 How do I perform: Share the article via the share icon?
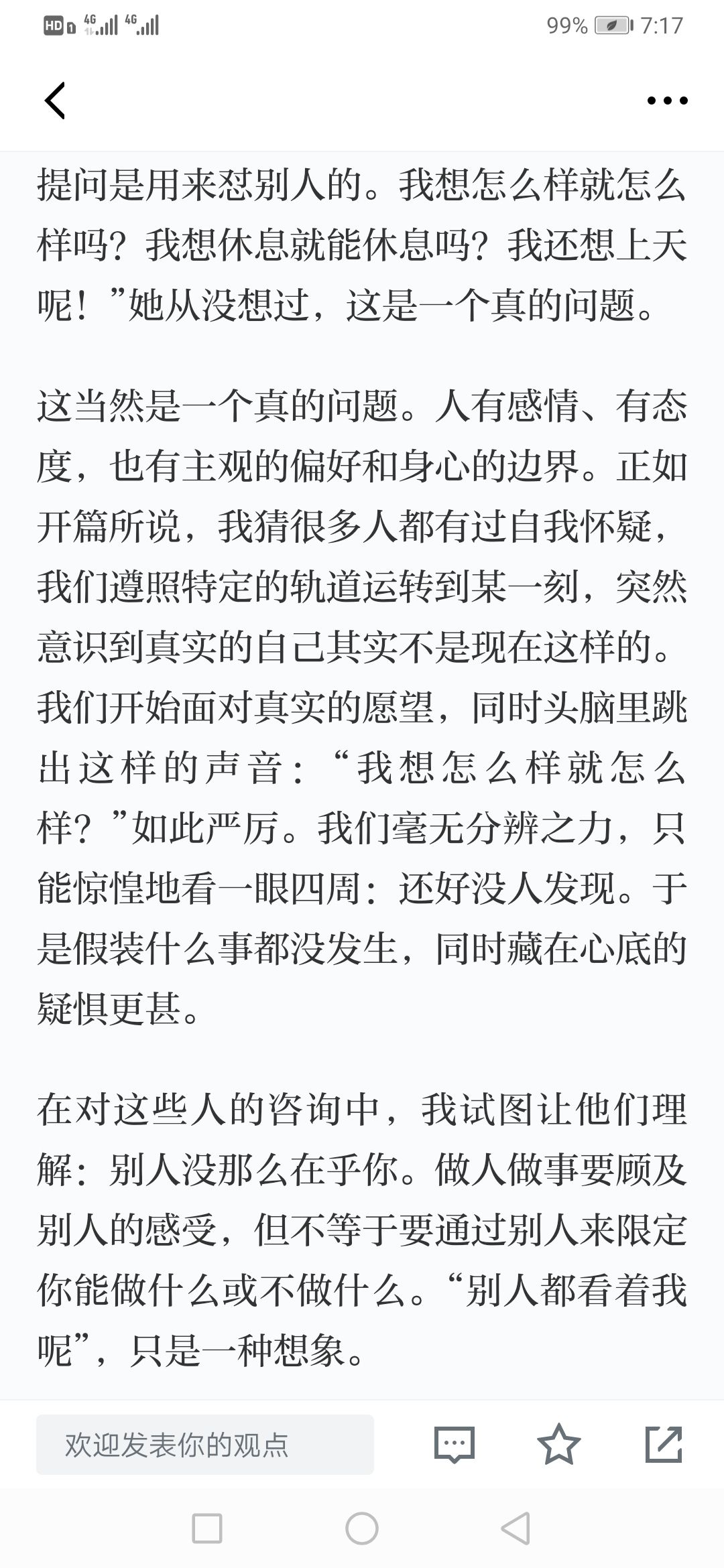tap(664, 1444)
